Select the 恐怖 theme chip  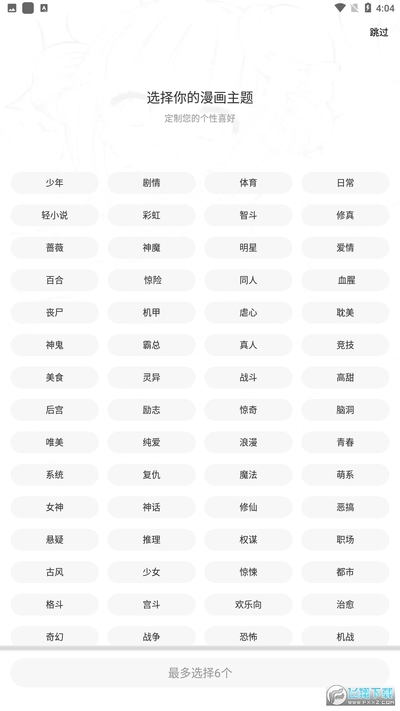pyautogui.click(x=248, y=636)
